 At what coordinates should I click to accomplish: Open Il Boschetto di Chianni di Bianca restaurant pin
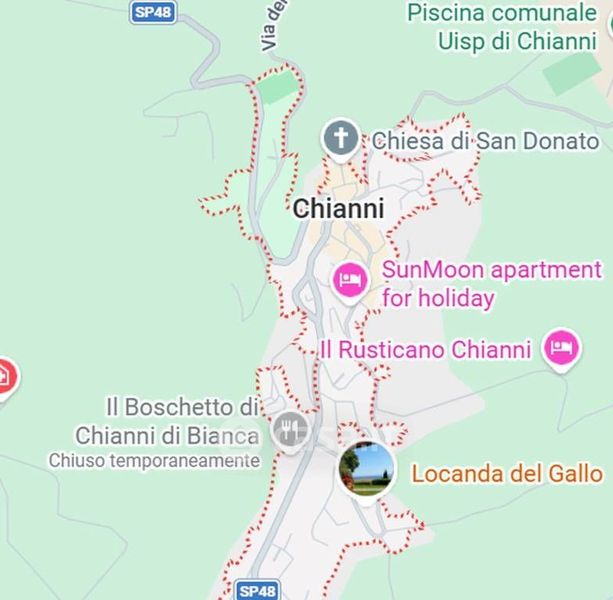[290, 432]
